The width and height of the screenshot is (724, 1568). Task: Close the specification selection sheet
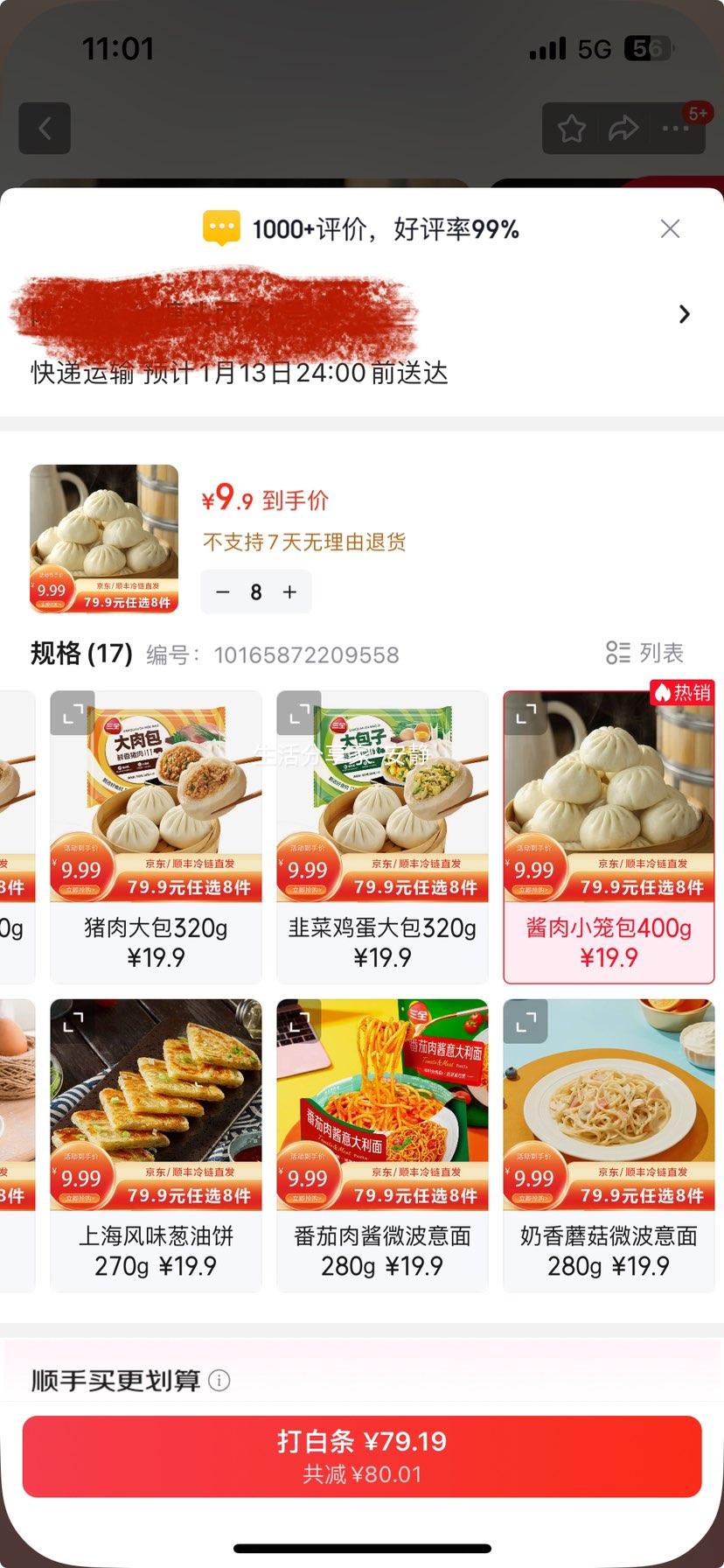tap(670, 228)
